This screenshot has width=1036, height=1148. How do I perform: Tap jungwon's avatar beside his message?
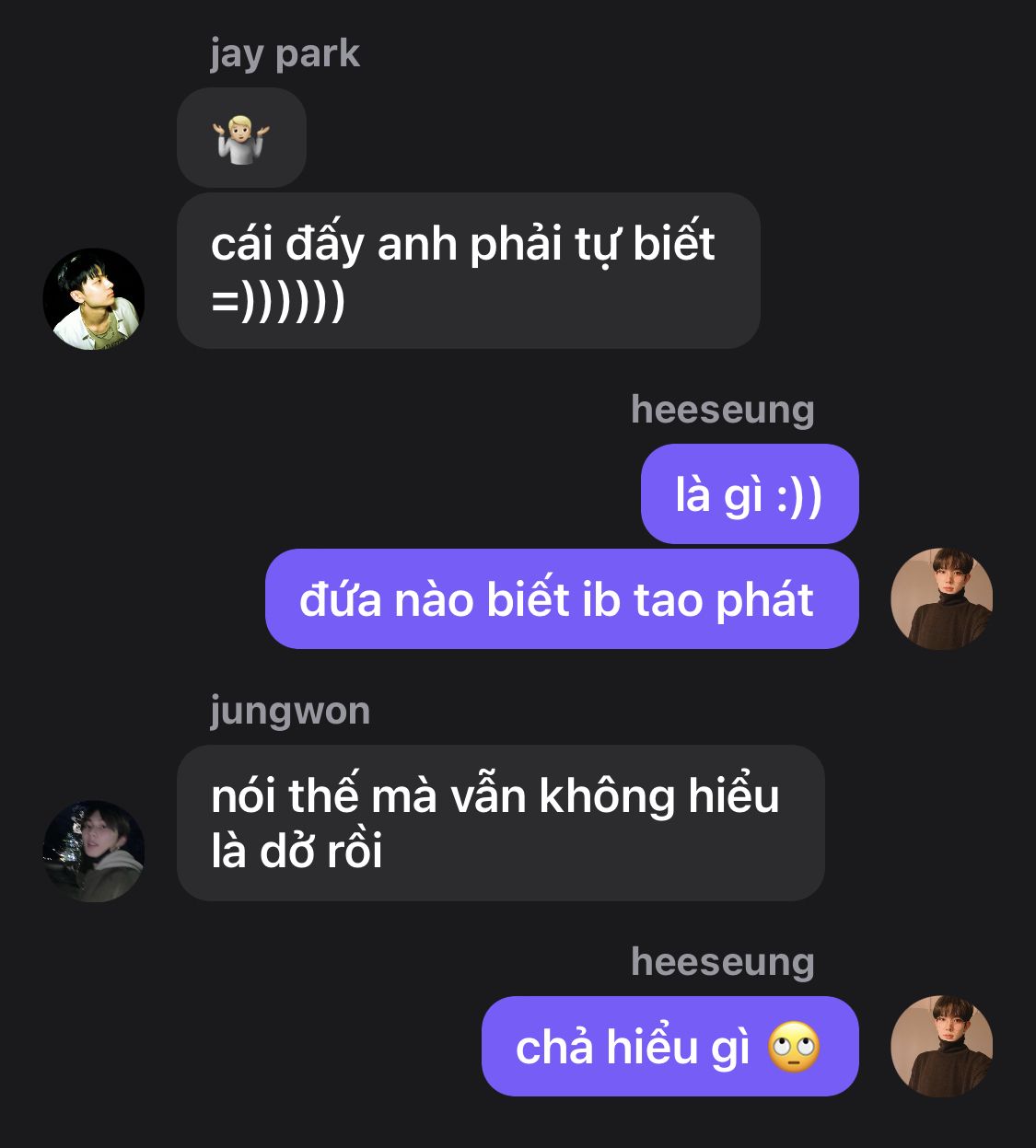94,851
